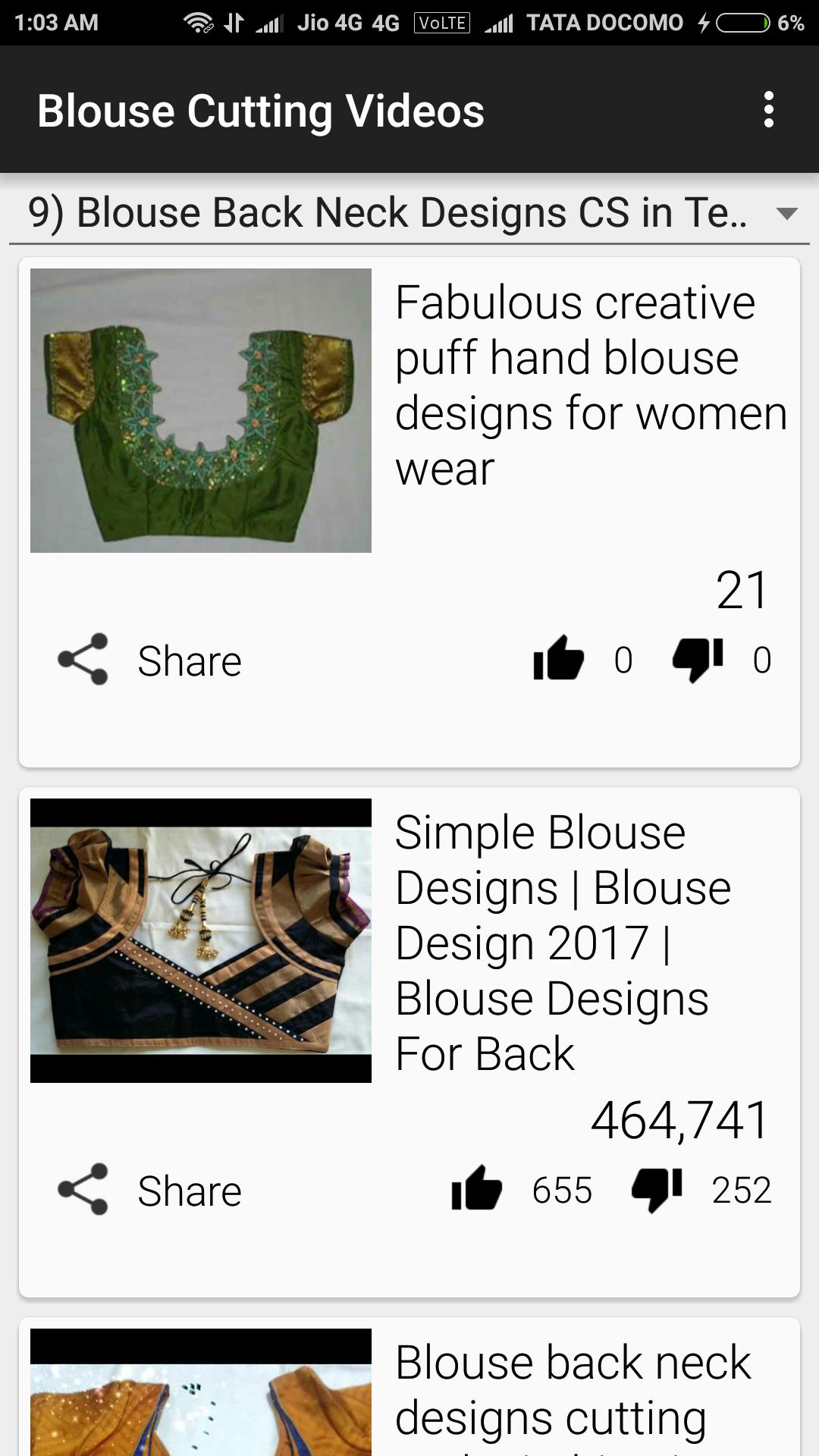Expand the Blouse Back Neck Designs dropdown
The image size is (819, 1456).
click(786, 213)
